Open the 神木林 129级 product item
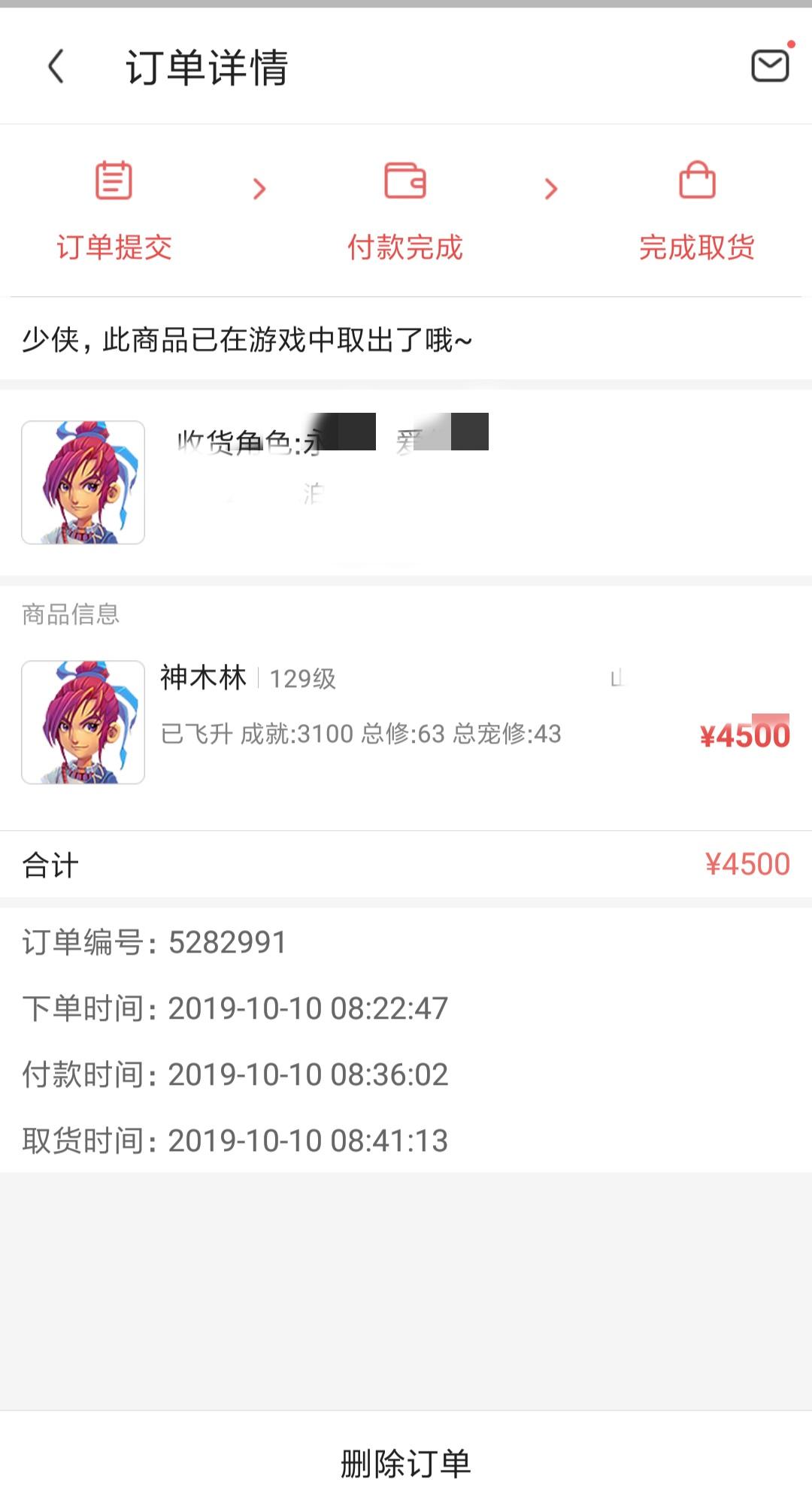 [x=406, y=722]
